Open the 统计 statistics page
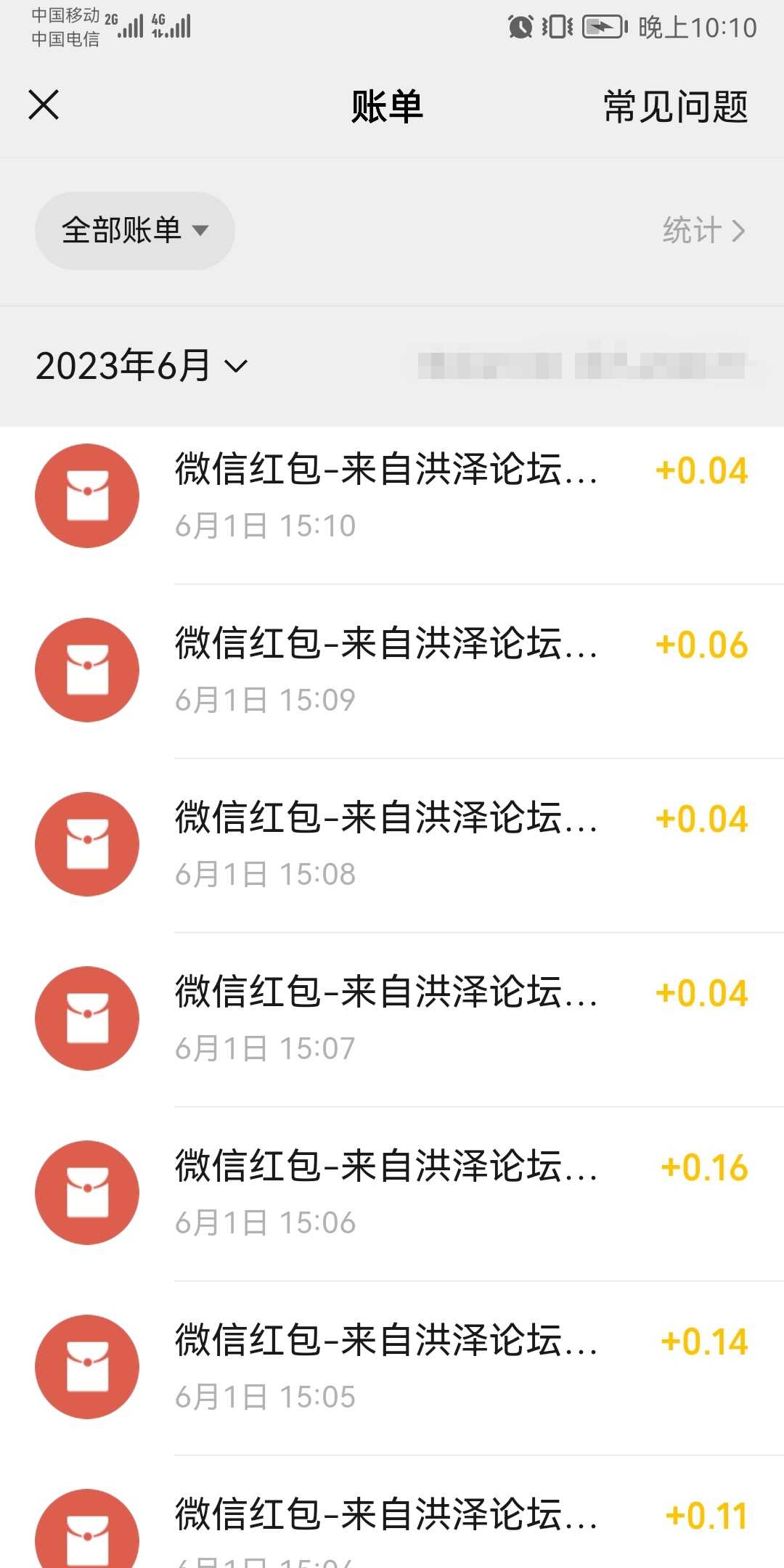The height and width of the screenshot is (1568, 784). [704, 231]
